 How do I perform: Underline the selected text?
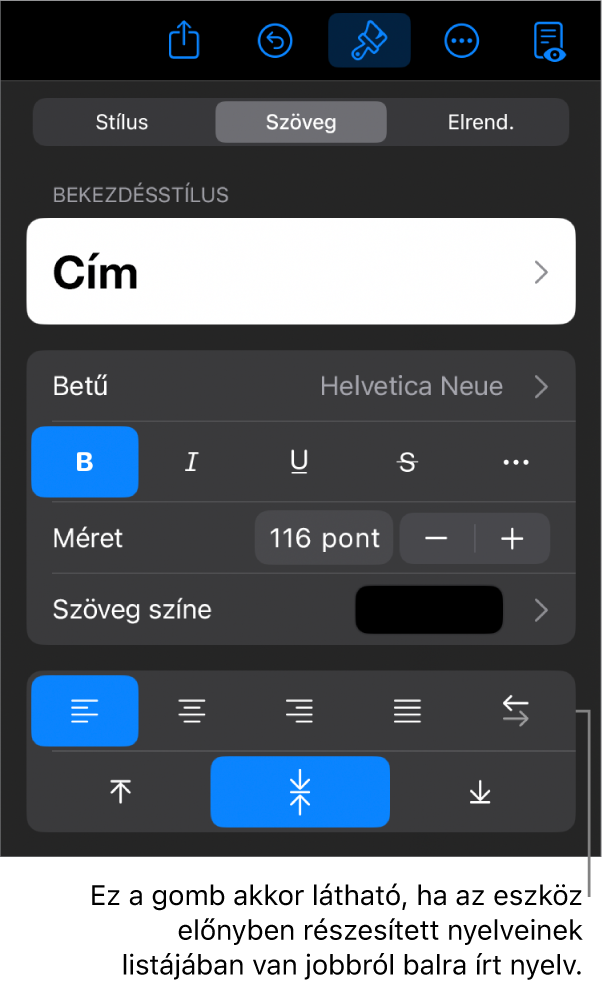point(299,462)
